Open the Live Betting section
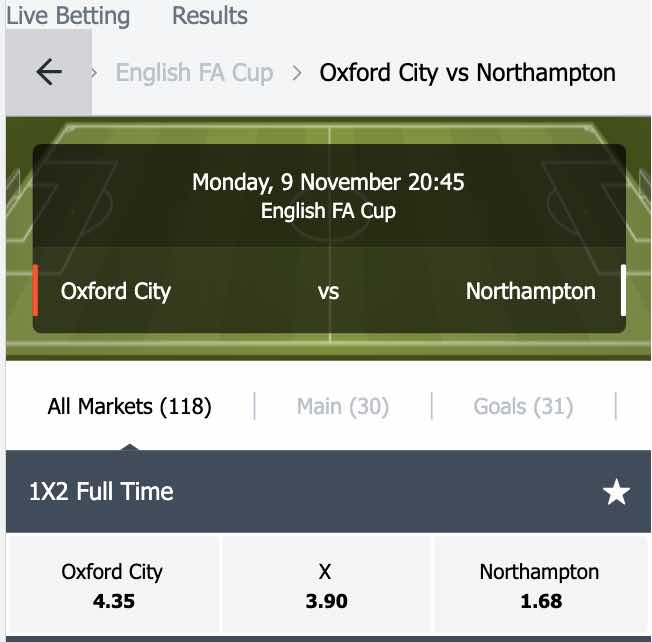Viewport: 652px width, 642px height. 68,16
